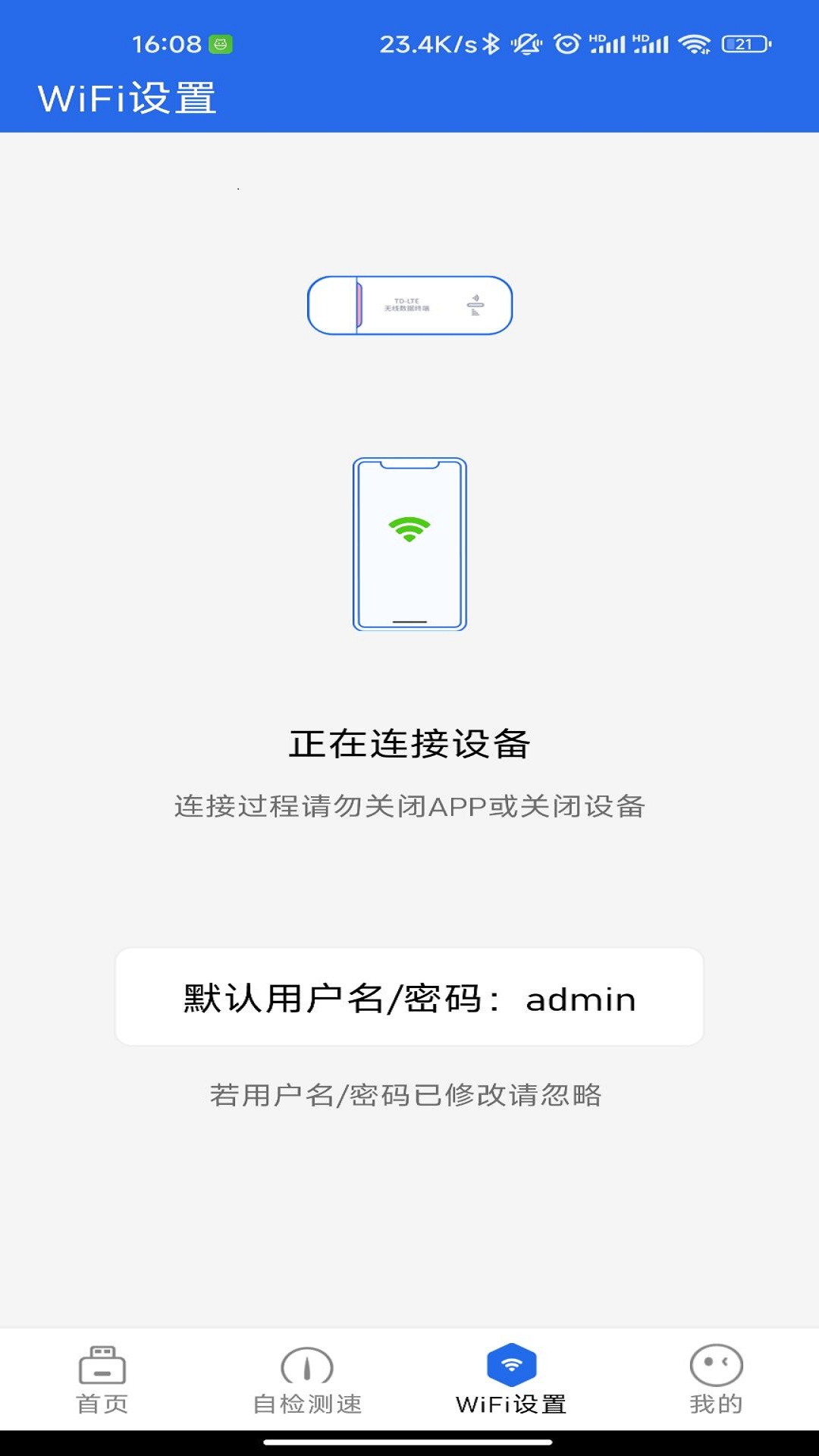Click the phone illustration in center
Viewport: 819px width, 1456px height.
[409, 542]
